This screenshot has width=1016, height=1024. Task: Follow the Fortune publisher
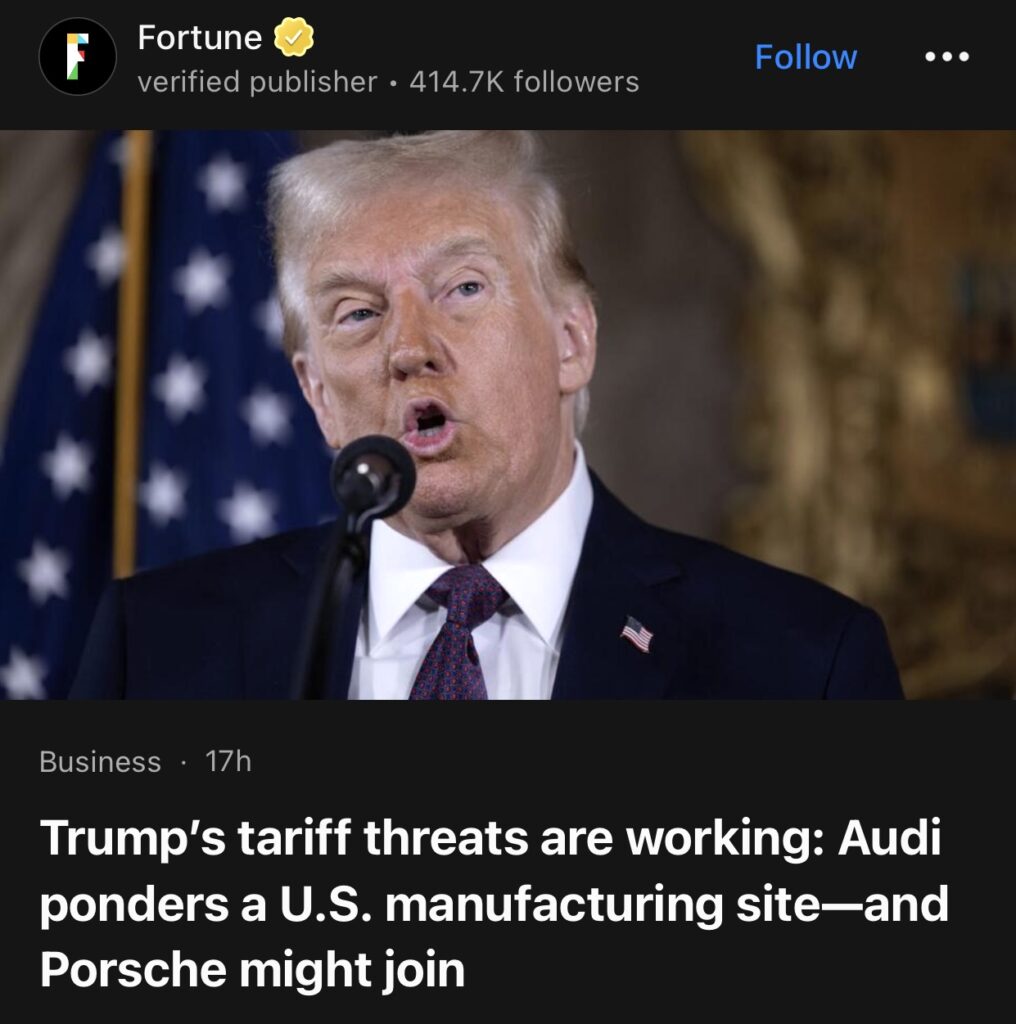[x=805, y=57]
